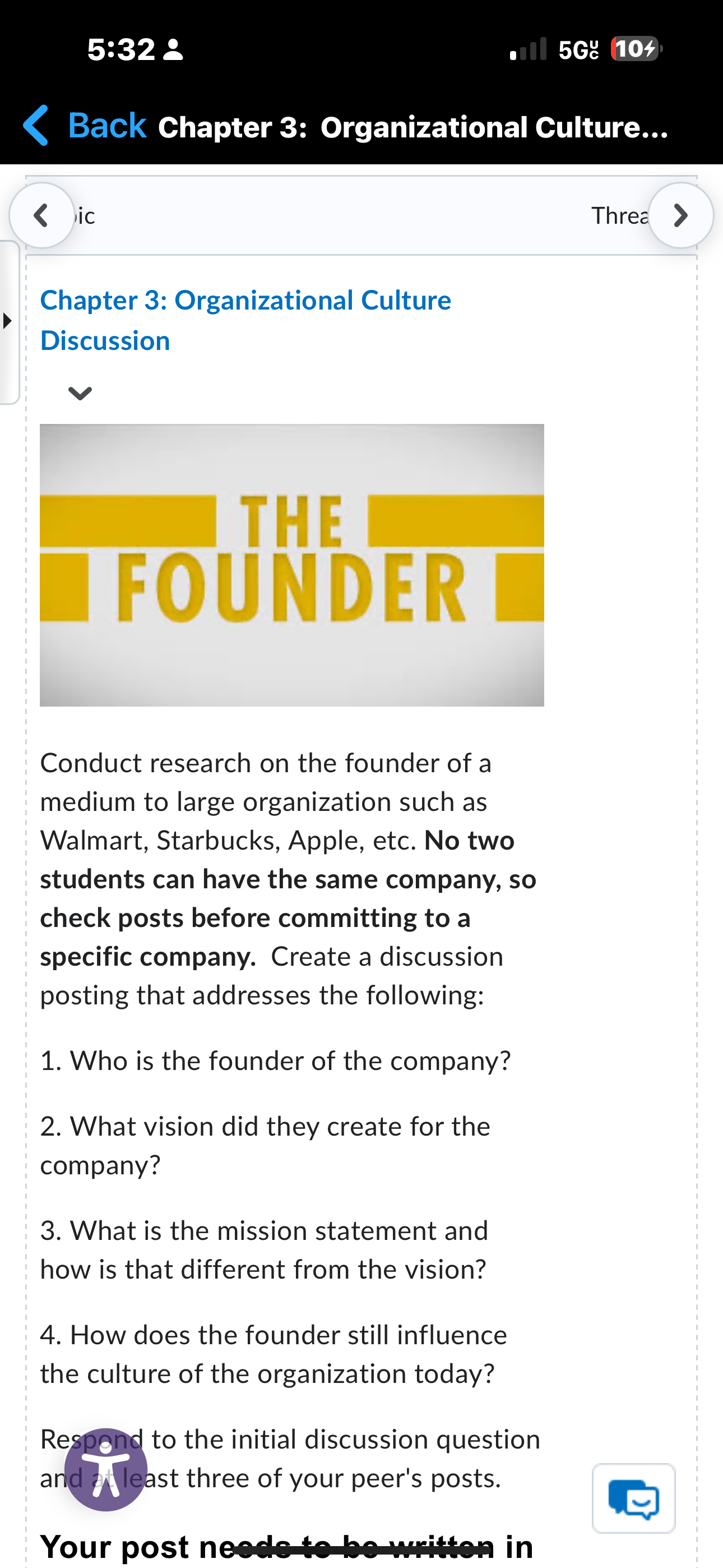
Task: Open Chapter 3: Organizational Culture Discussion link
Action: (x=245, y=320)
